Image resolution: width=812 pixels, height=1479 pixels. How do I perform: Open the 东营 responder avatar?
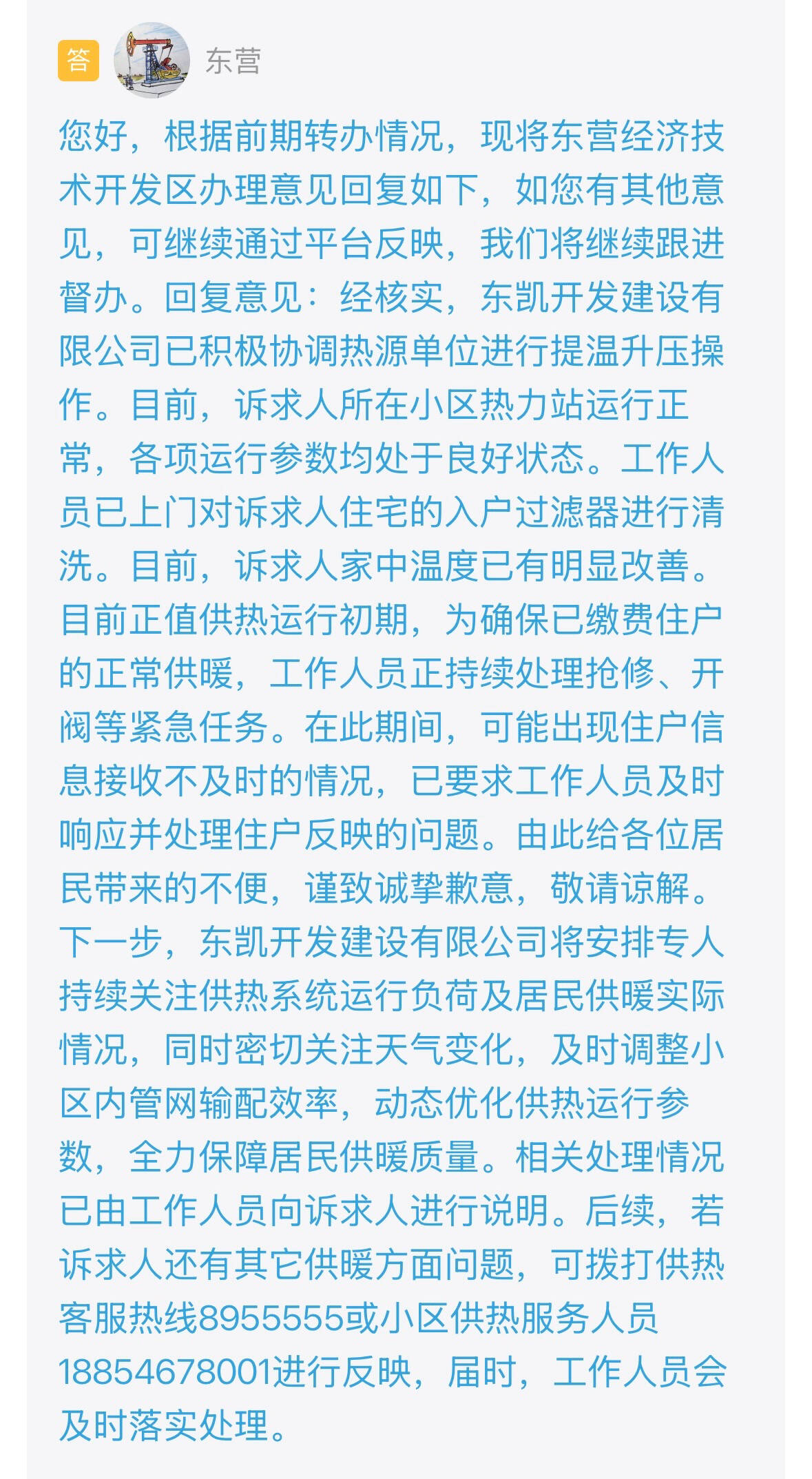(x=152, y=61)
